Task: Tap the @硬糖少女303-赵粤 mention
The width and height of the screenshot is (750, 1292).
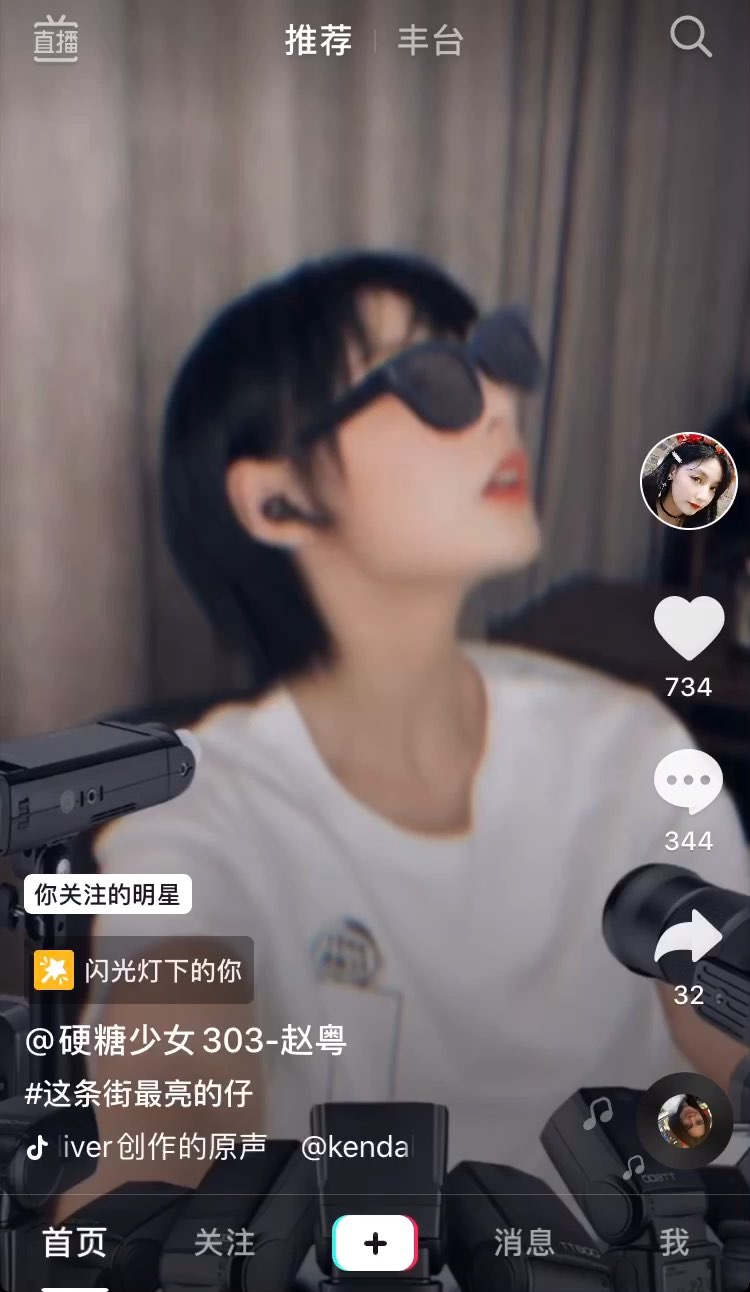Action: 185,1042
